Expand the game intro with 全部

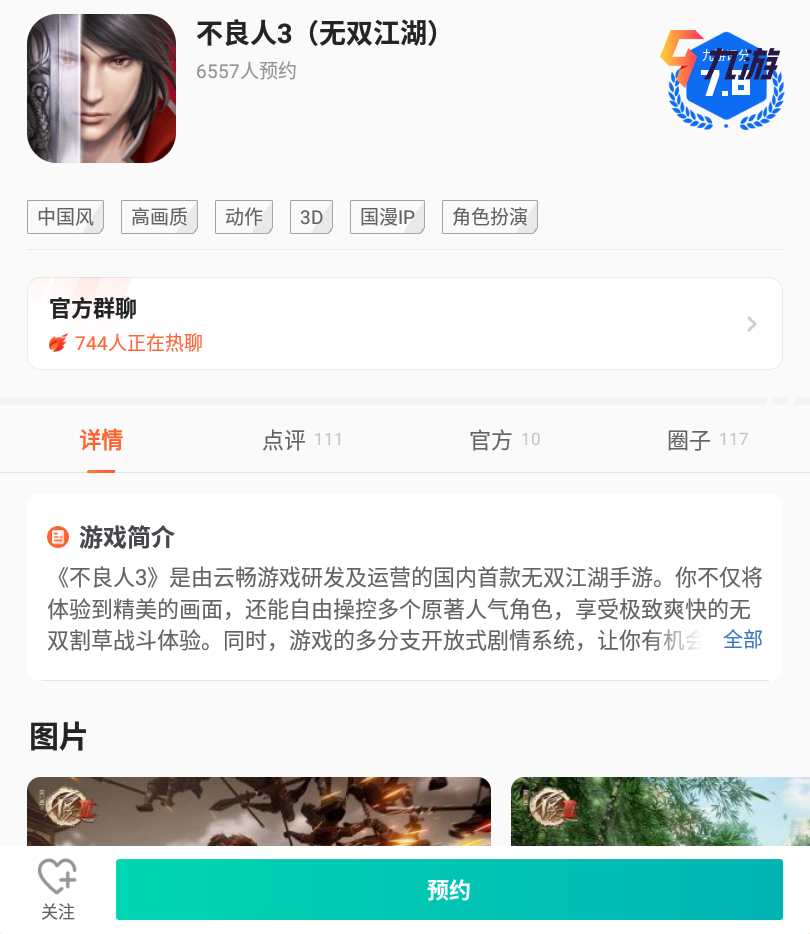742,640
